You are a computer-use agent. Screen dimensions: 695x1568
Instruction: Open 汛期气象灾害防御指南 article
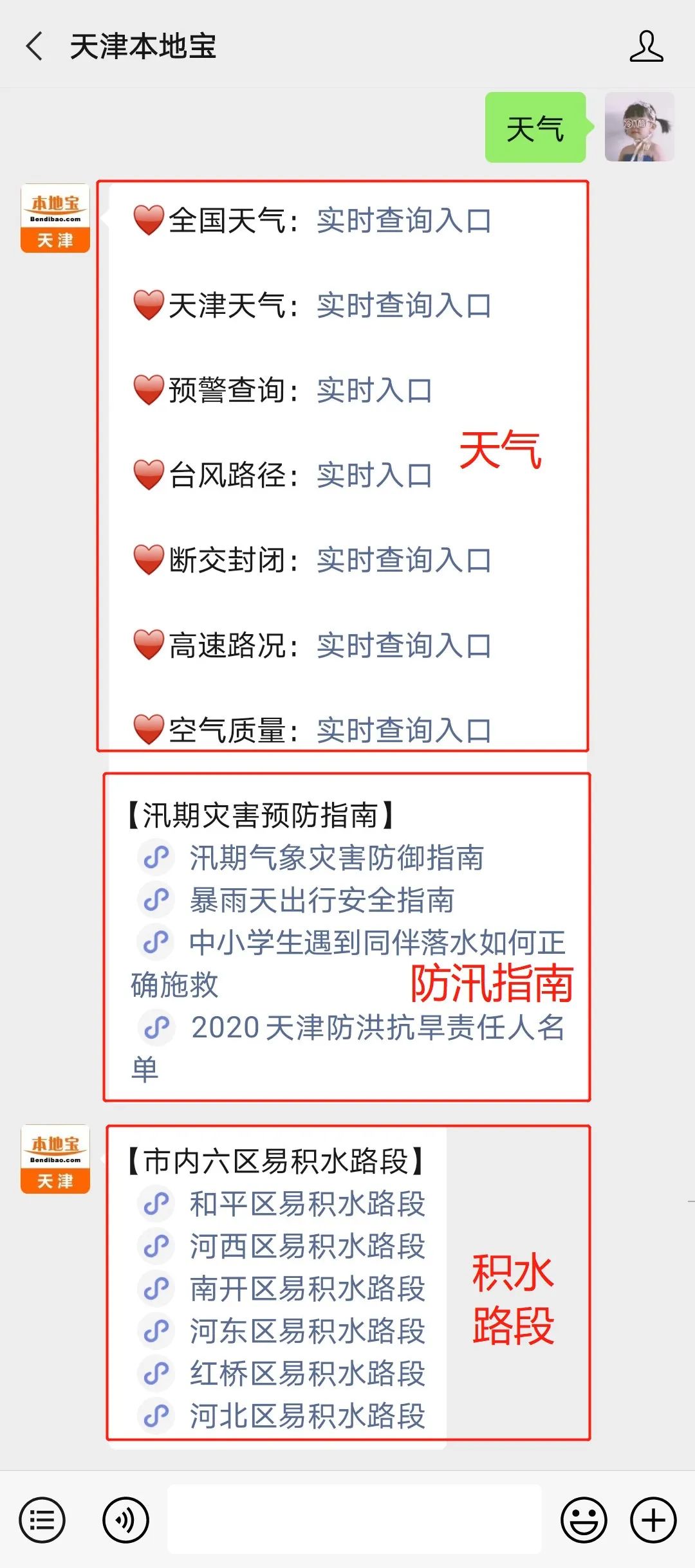click(336, 858)
